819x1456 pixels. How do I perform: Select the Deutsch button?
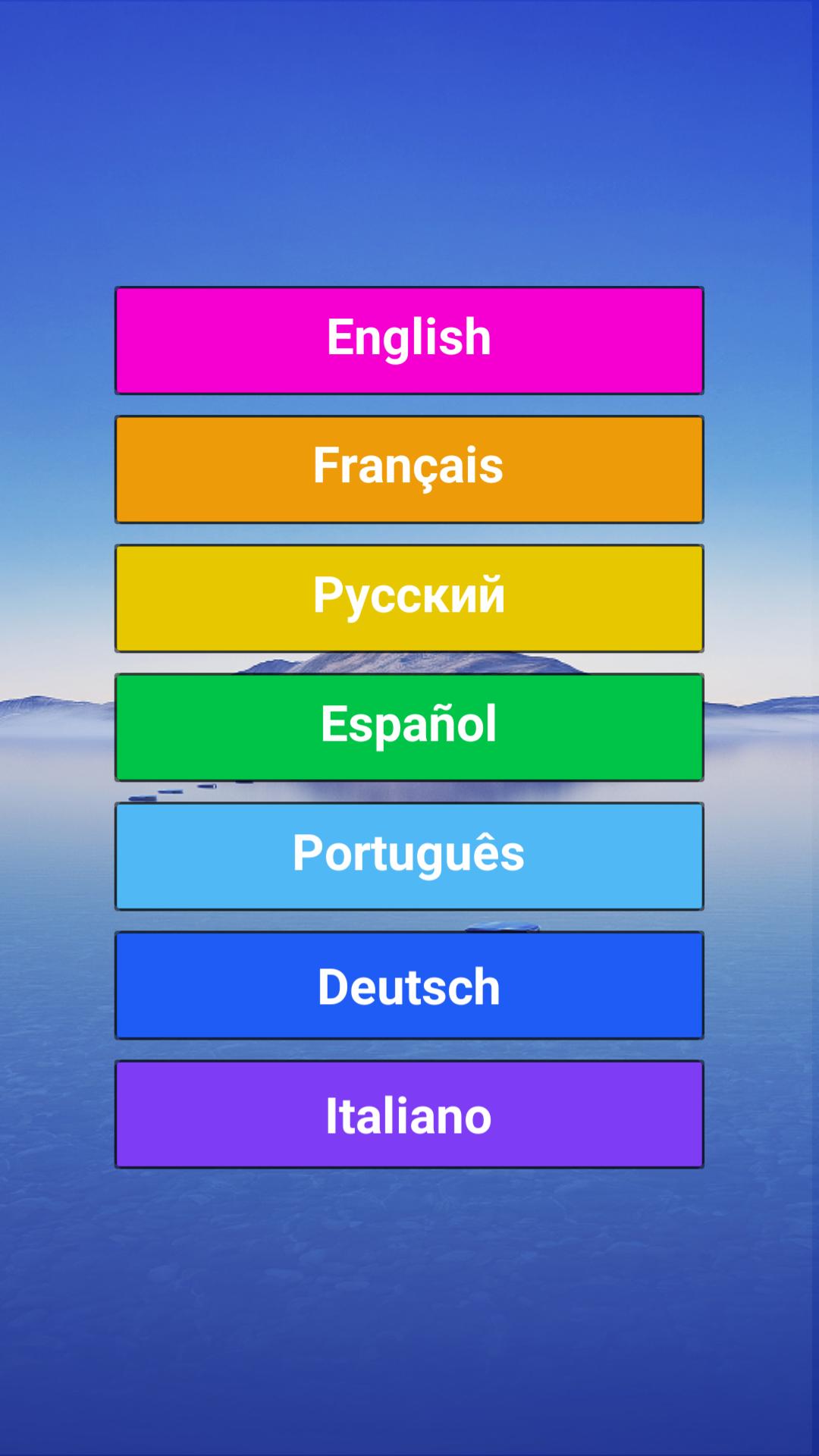coord(409,984)
